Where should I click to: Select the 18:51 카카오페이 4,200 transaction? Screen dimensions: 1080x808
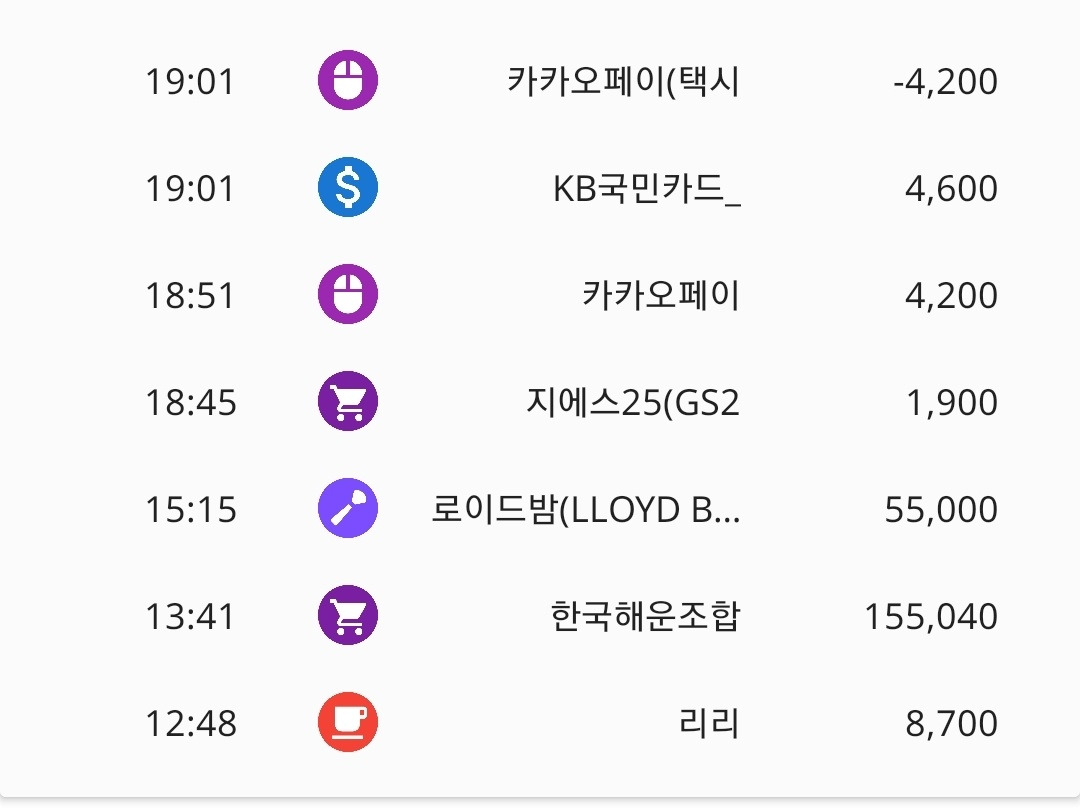tap(540, 295)
